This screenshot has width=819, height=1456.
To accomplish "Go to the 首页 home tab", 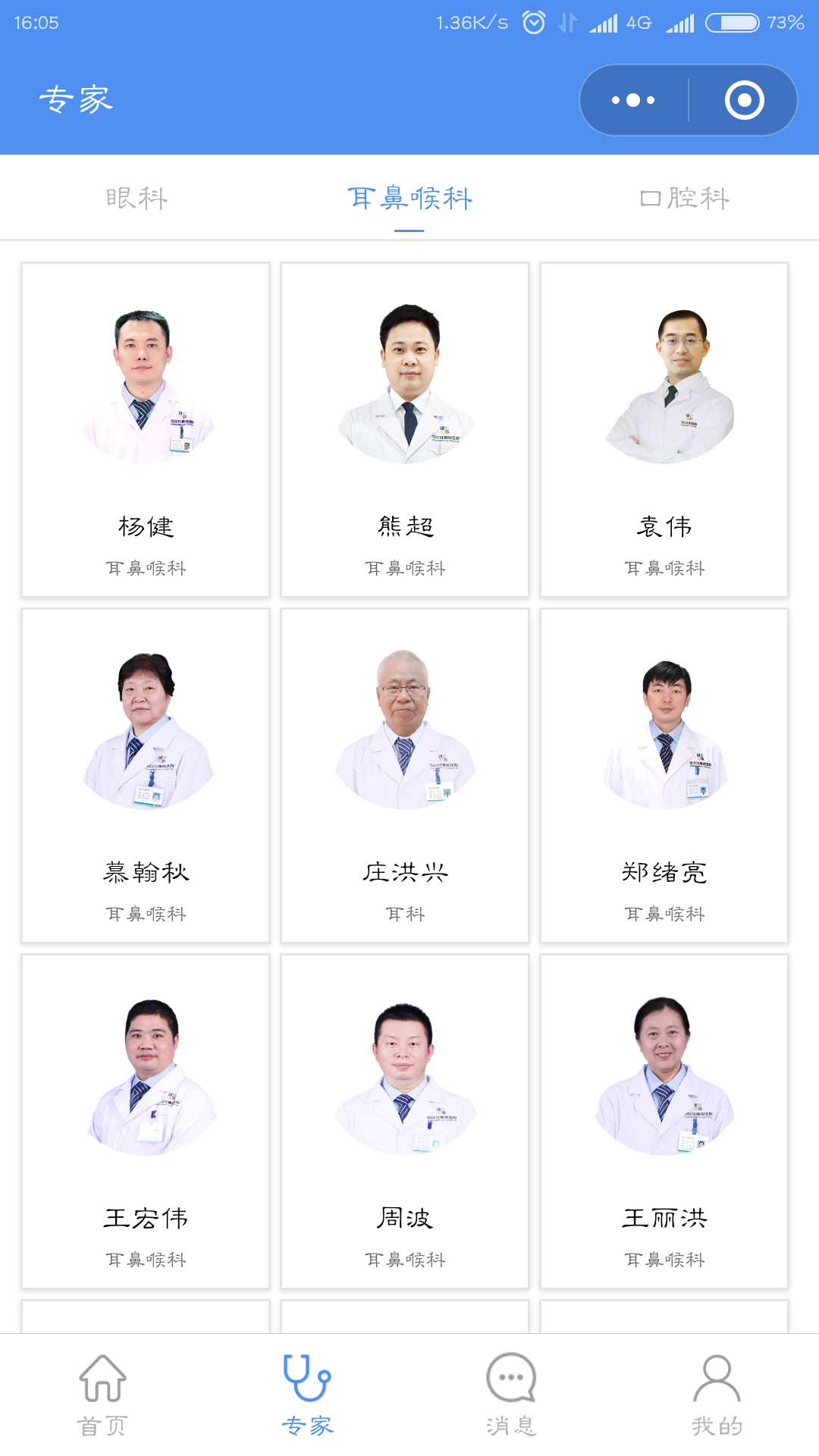I will [102, 1395].
